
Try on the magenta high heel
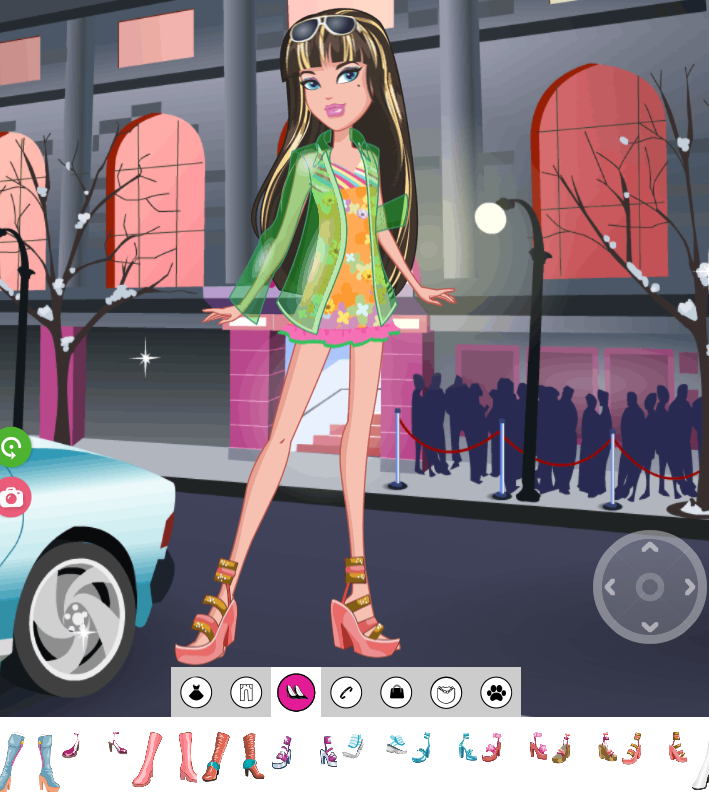[x=72, y=746]
